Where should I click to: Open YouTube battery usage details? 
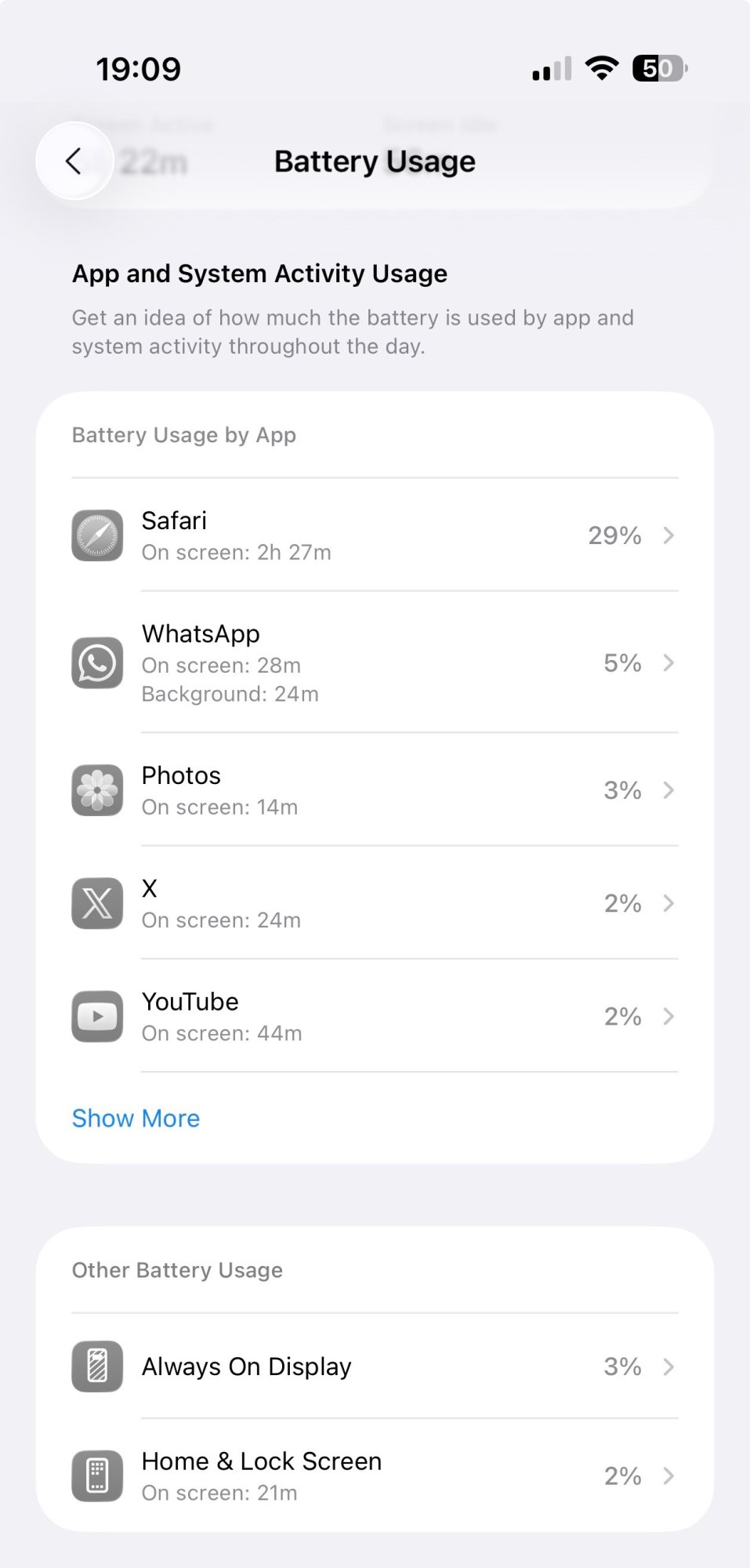[374, 1016]
